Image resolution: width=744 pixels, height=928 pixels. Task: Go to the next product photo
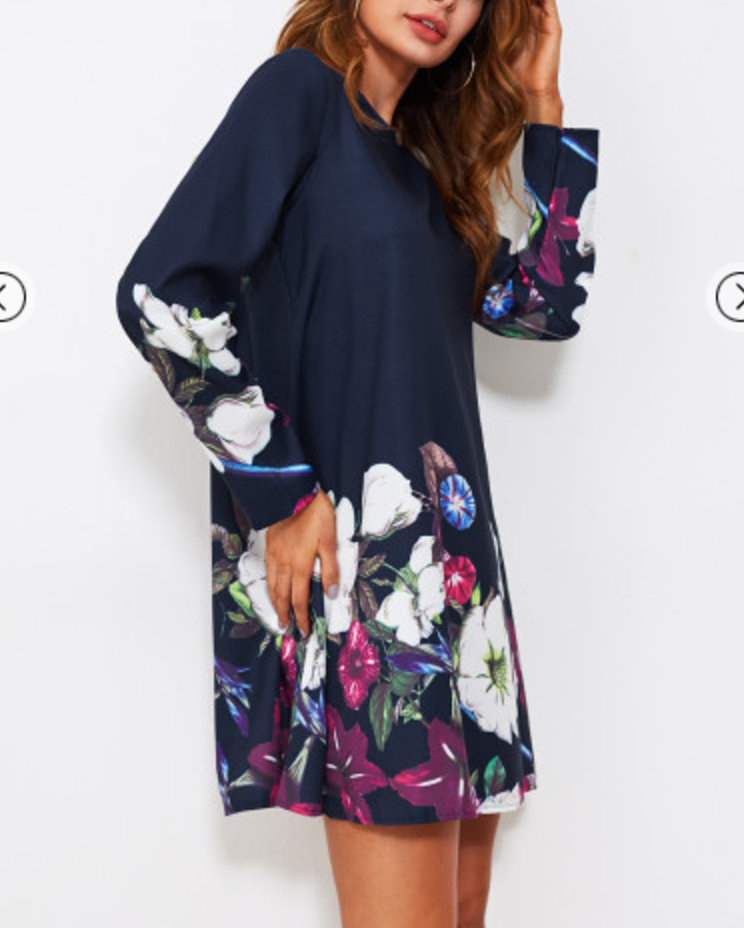(732, 297)
